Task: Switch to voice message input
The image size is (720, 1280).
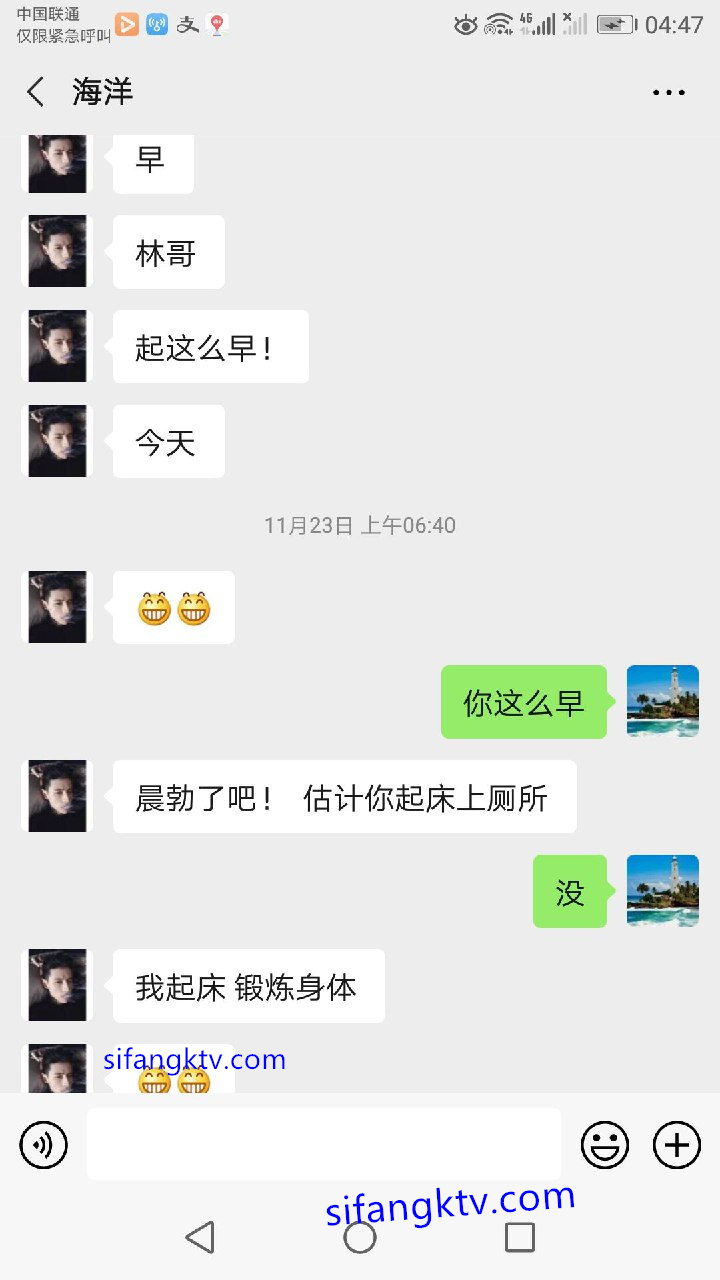Action: point(44,1145)
